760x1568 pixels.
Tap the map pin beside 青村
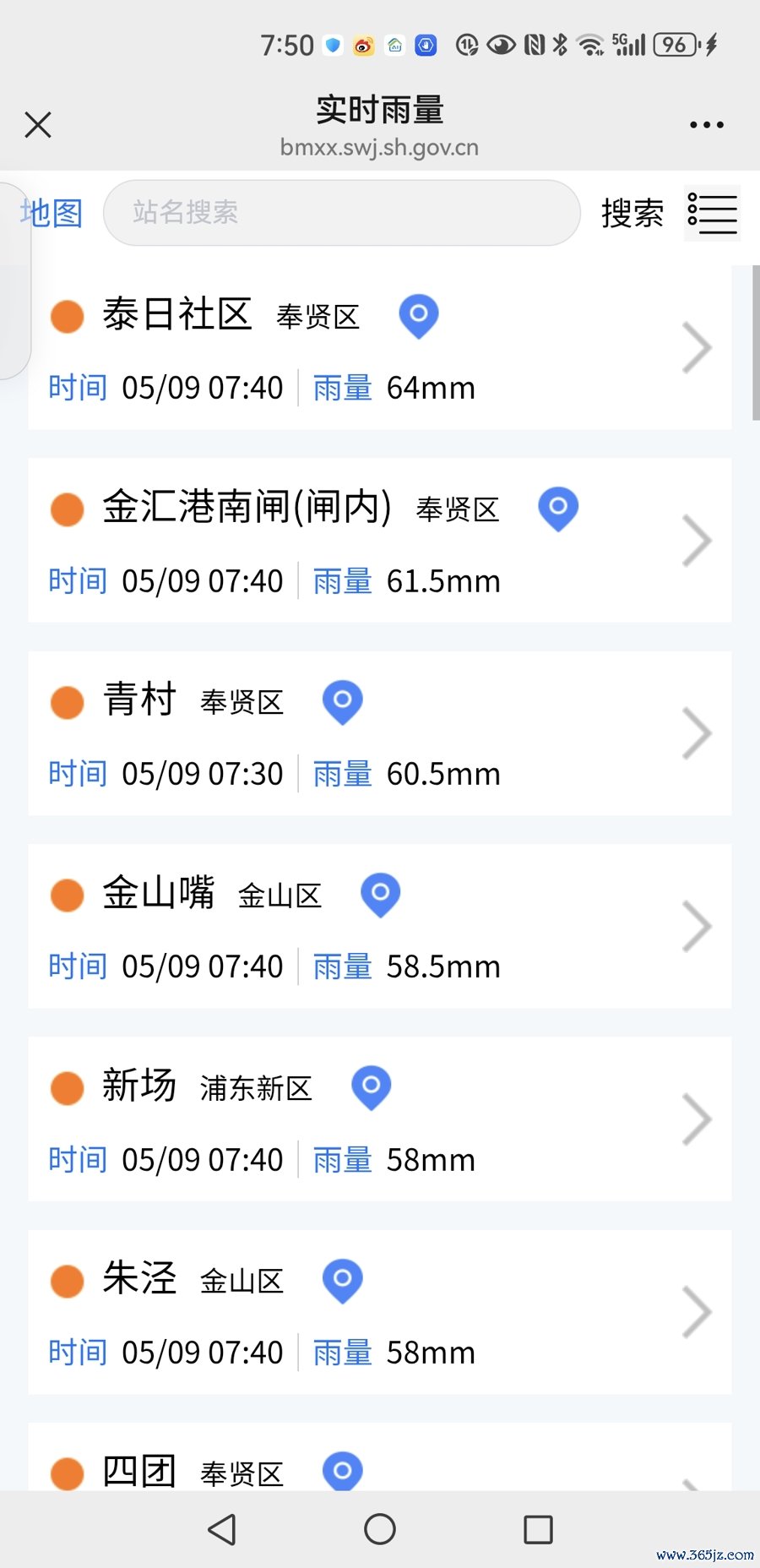click(343, 701)
